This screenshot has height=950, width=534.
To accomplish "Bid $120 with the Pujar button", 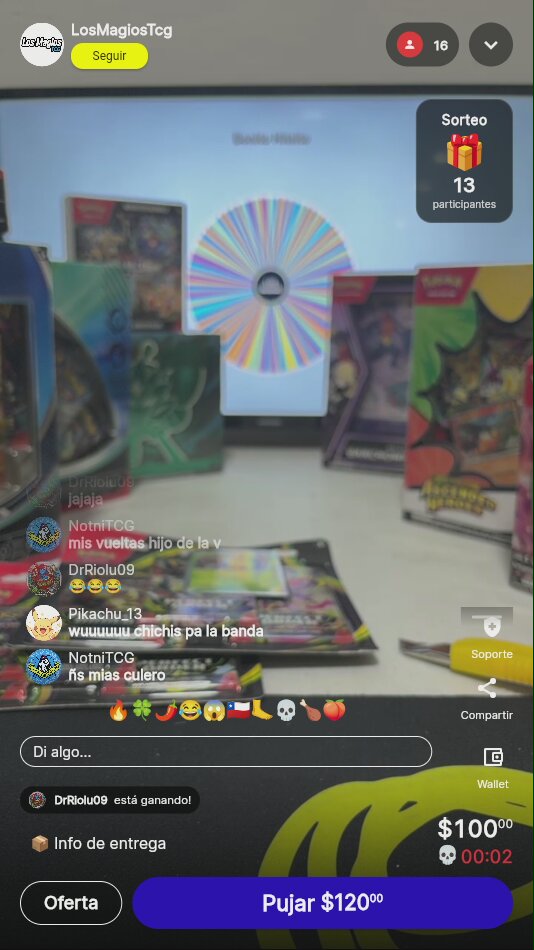I will tap(322, 903).
